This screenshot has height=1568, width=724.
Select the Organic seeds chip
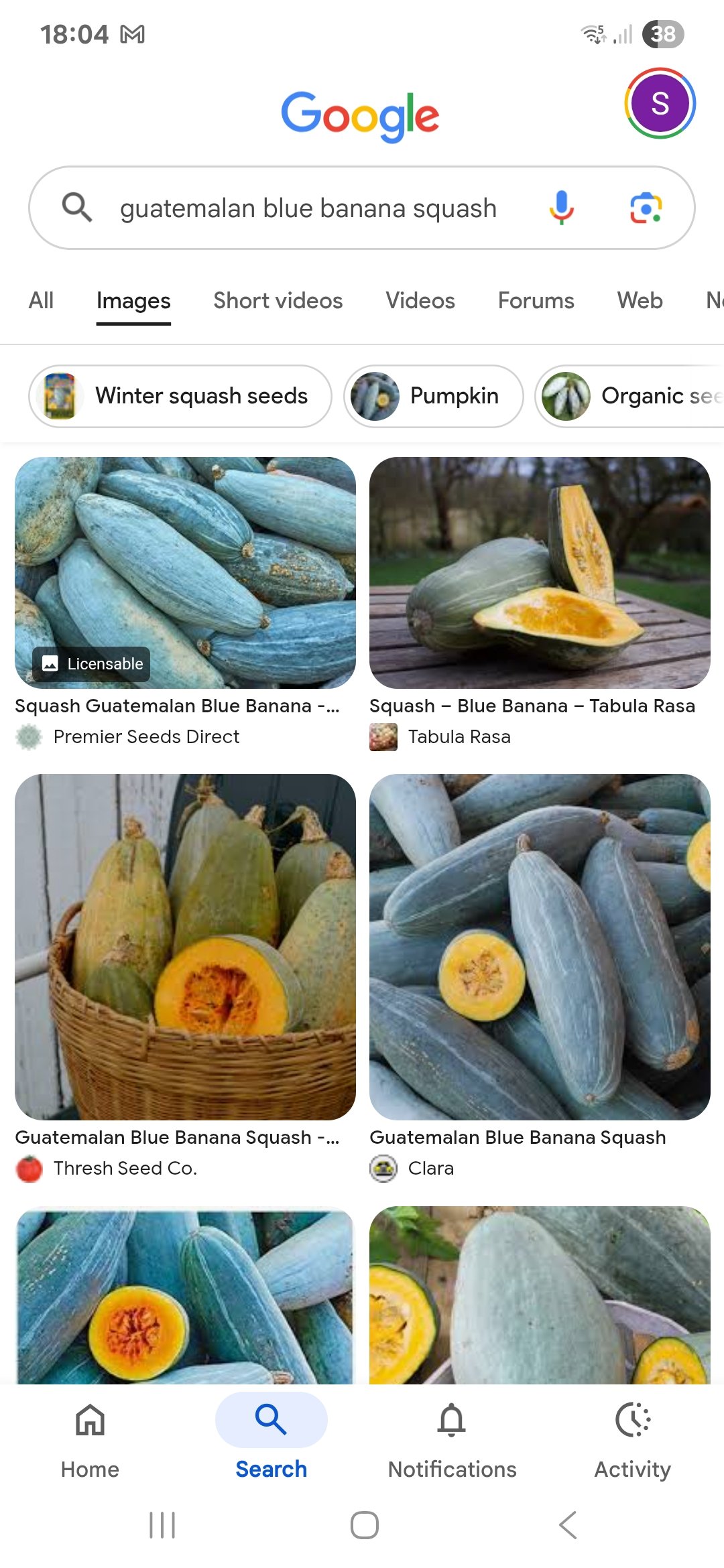point(630,396)
